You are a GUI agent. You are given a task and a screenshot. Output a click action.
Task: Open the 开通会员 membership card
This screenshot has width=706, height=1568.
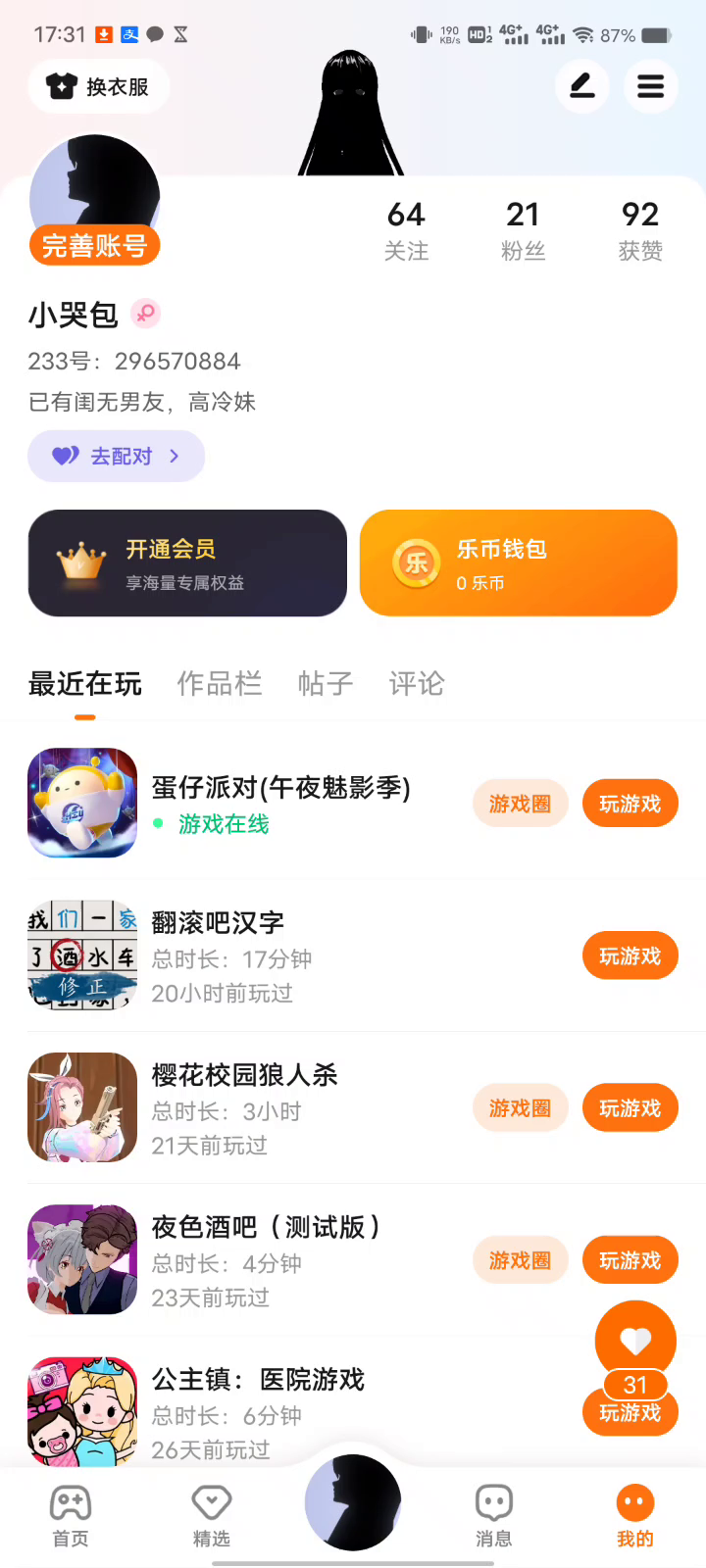point(187,563)
